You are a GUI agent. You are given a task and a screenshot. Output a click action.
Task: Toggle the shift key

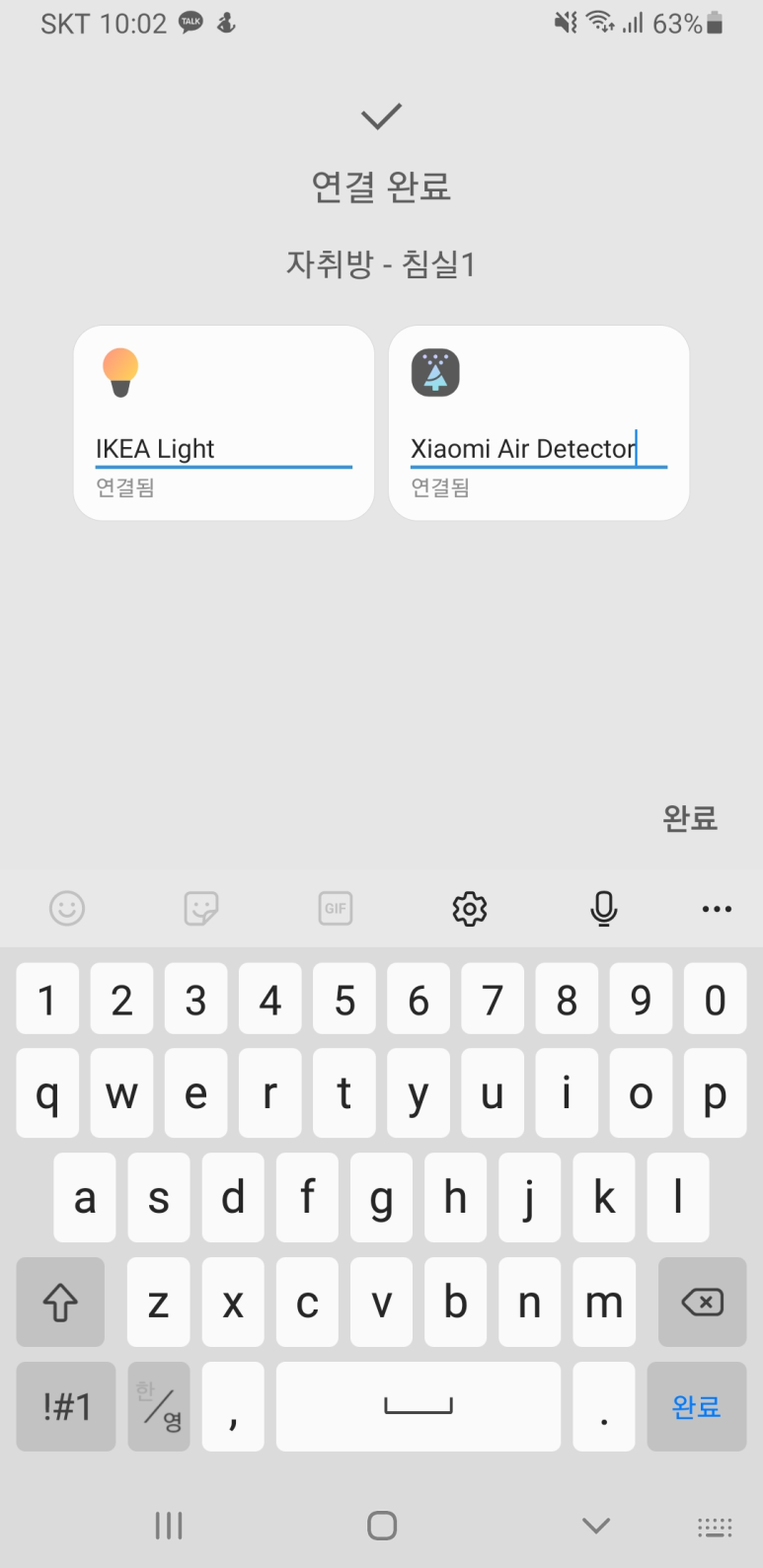pos(60,1302)
